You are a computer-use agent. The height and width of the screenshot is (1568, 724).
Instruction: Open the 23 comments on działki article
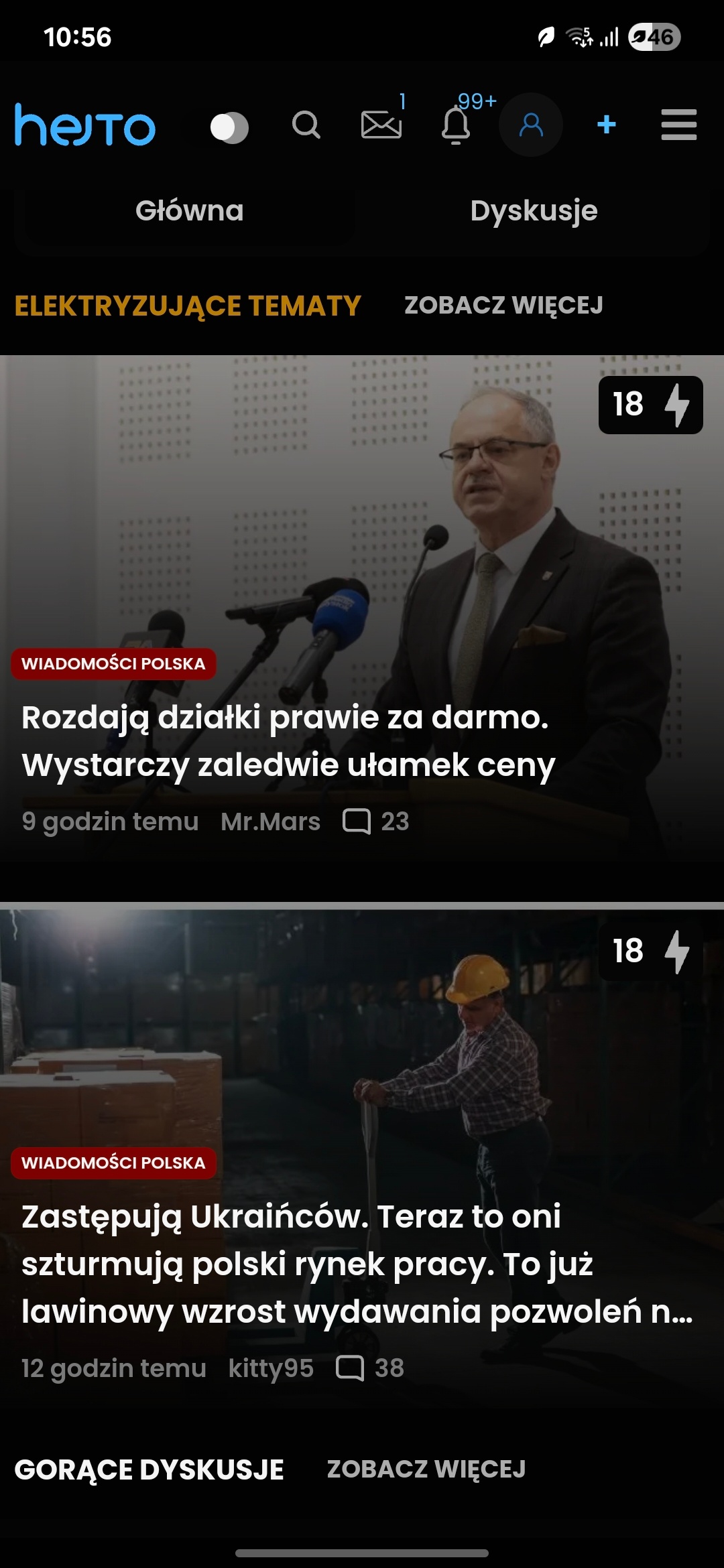[x=376, y=822]
